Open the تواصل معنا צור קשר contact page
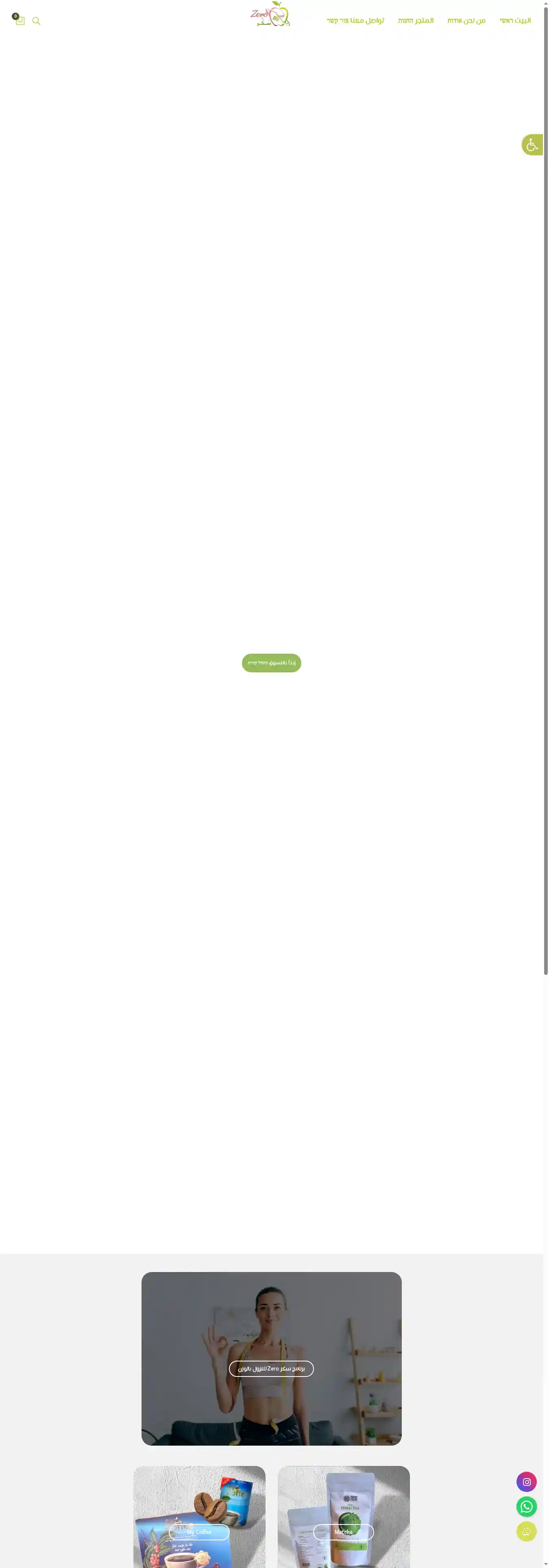 [x=355, y=21]
